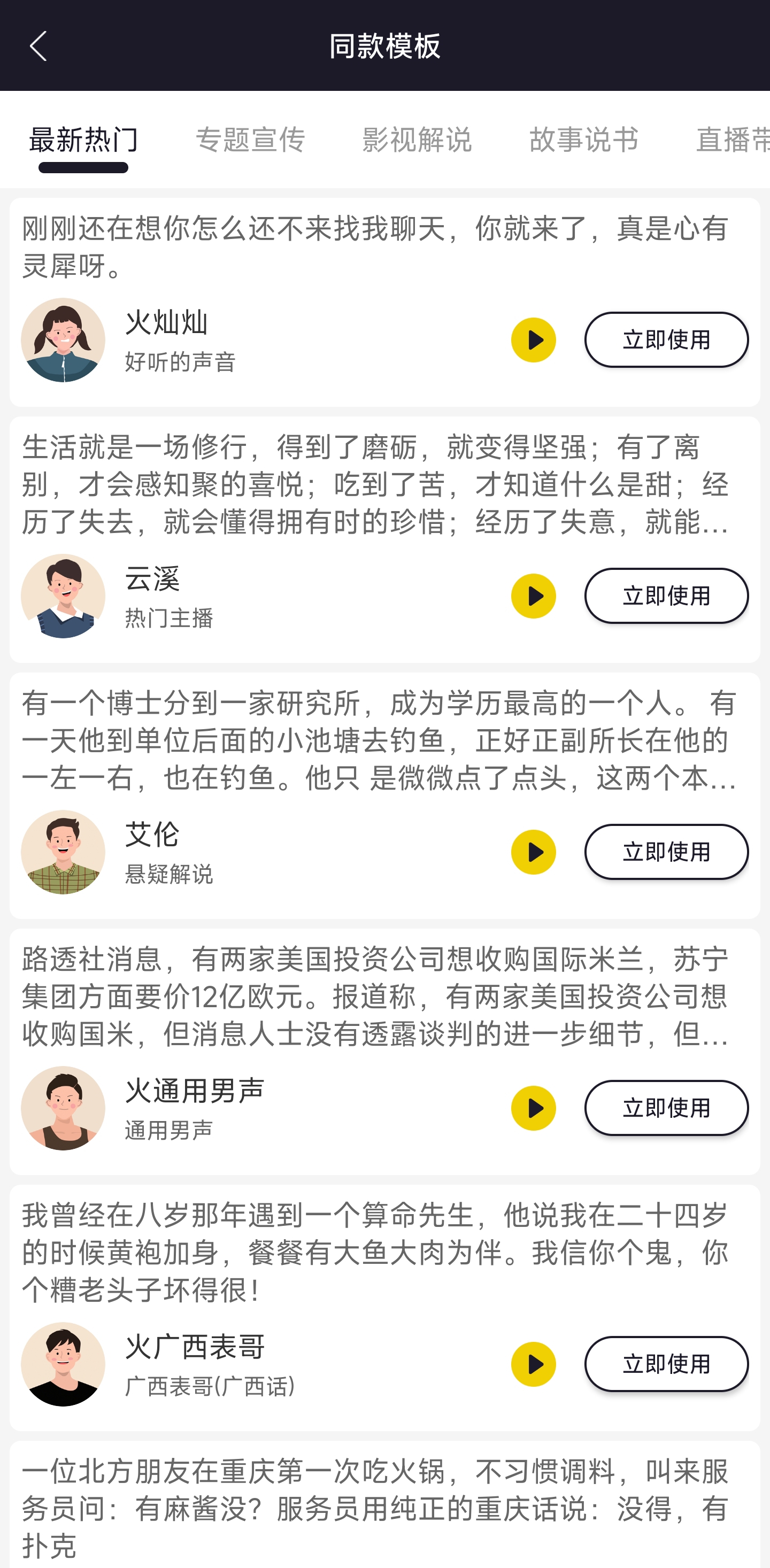Open the 故事说书 tab
Image resolution: width=770 pixels, height=1568 pixels.
[584, 140]
